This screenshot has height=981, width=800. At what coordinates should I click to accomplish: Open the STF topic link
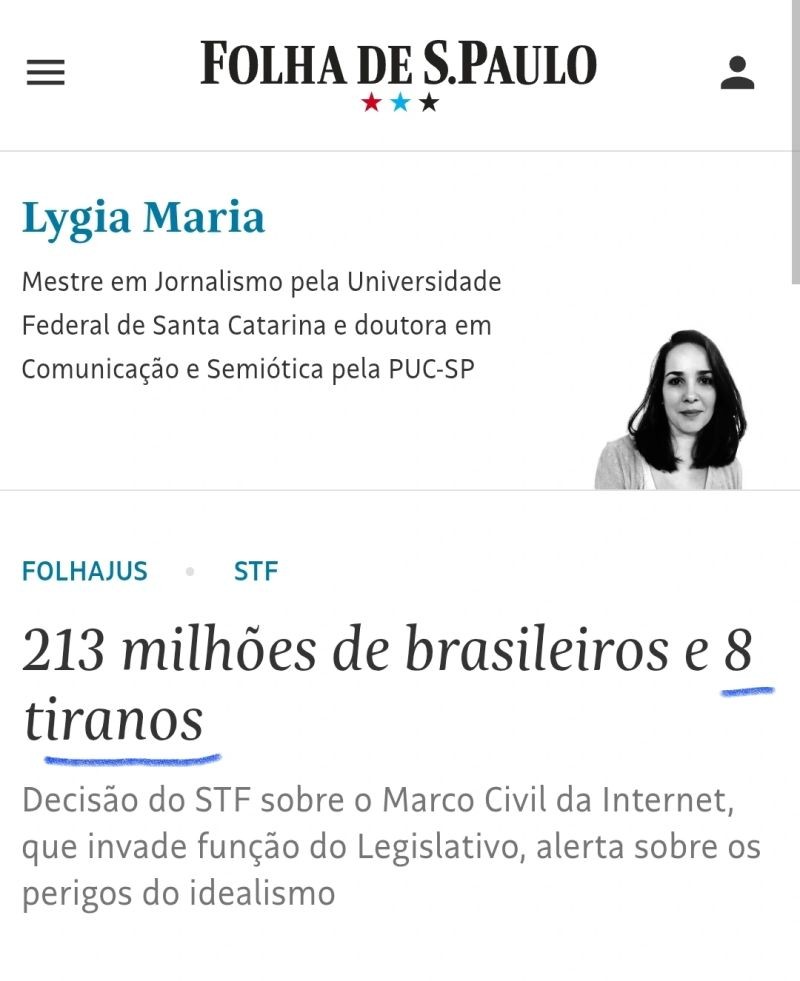coord(255,572)
